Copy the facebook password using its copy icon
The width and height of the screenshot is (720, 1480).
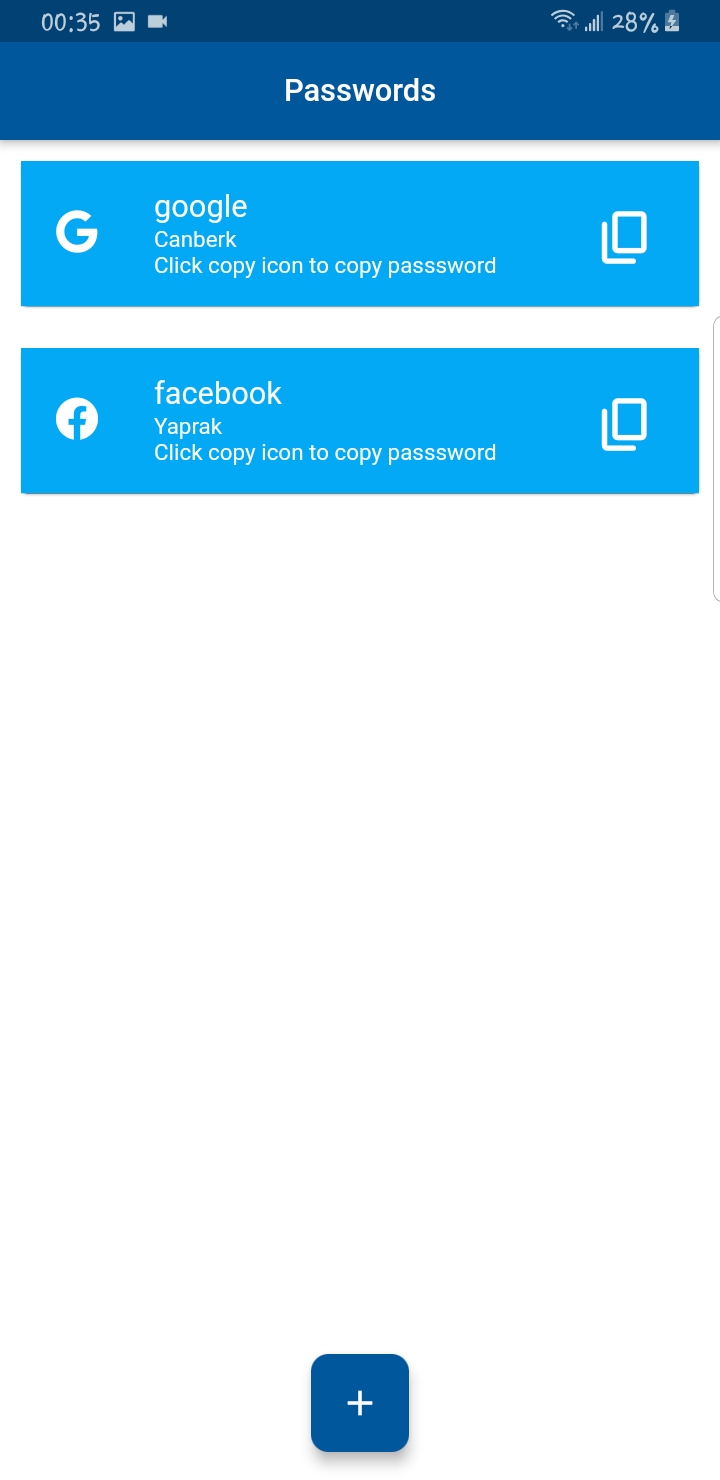coord(623,423)
